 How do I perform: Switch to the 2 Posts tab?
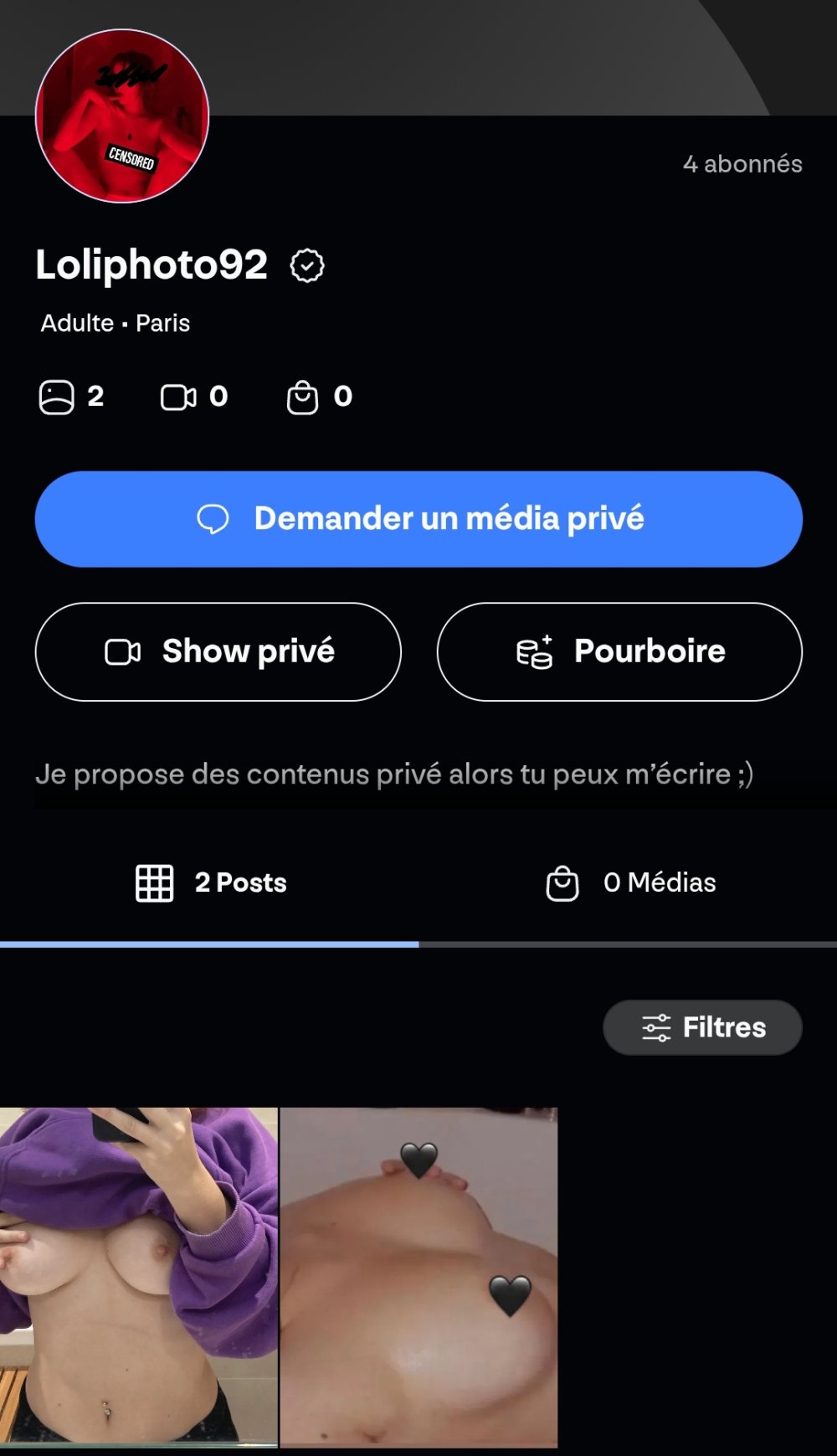point(209,882)
